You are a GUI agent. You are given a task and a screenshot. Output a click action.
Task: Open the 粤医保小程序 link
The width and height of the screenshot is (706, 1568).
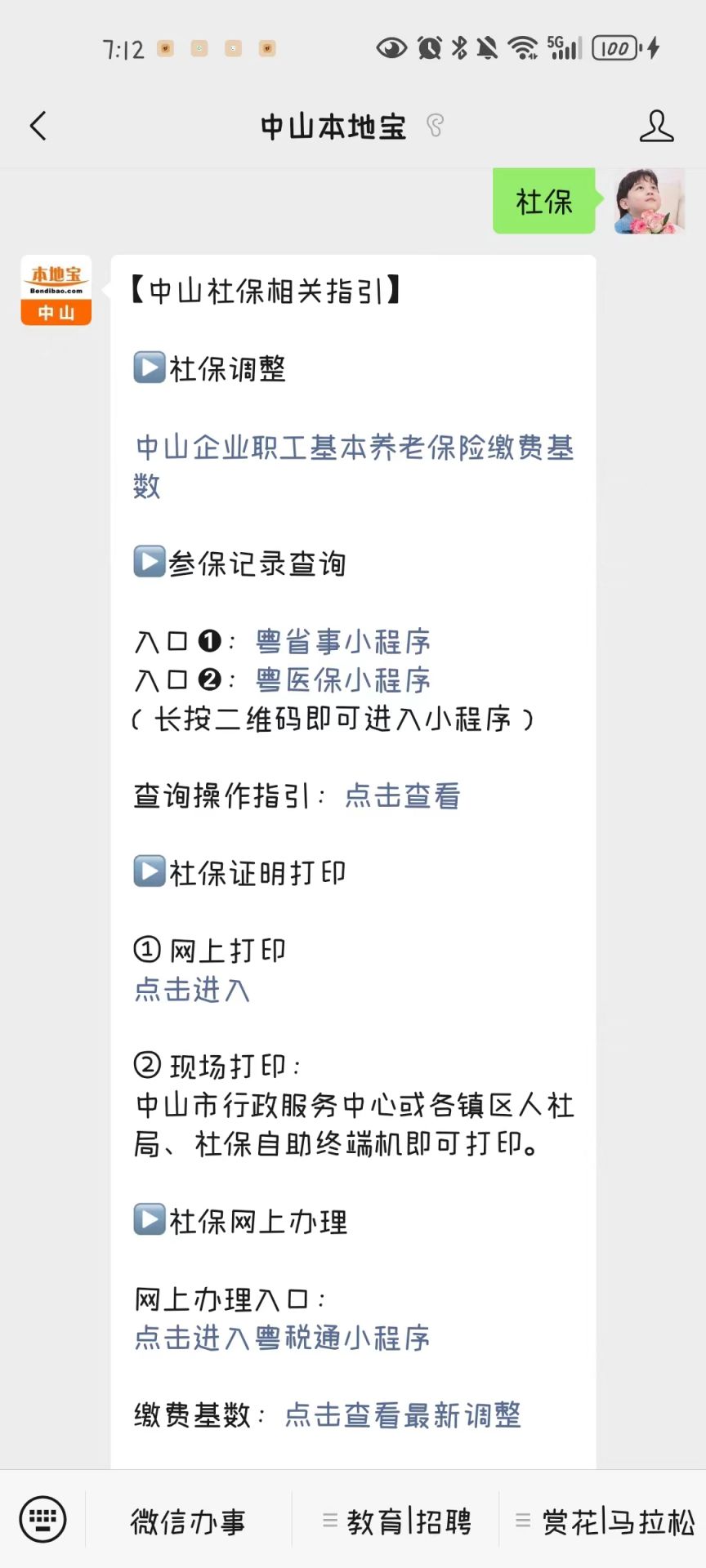[343, 679]
